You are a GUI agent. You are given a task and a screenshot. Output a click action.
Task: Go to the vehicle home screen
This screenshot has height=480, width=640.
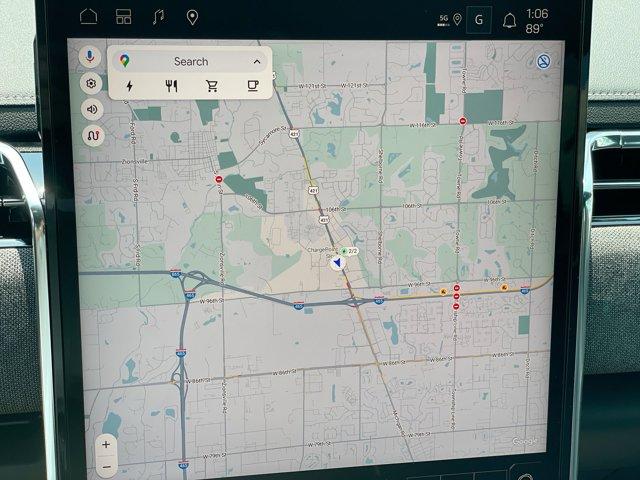click(88, 16)
